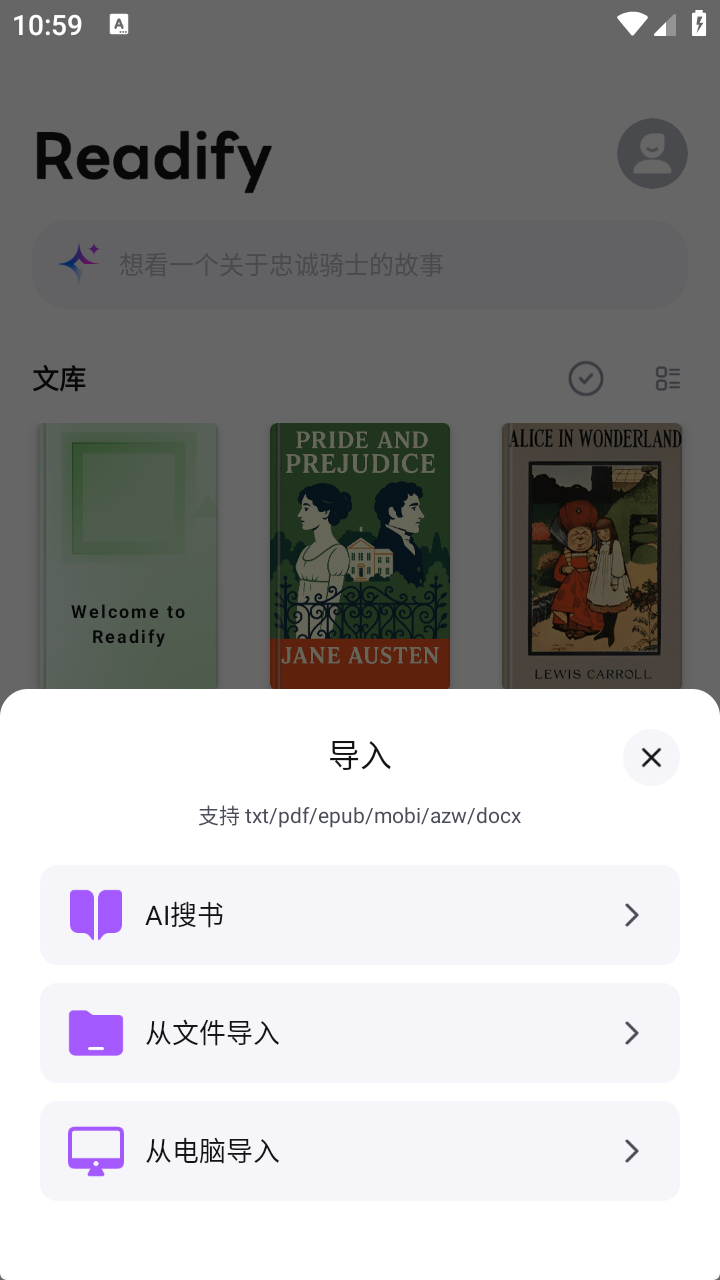Click the computer monitor icon beside 从电脑导入
The image size is (720, 1280).
(95, 1150)
